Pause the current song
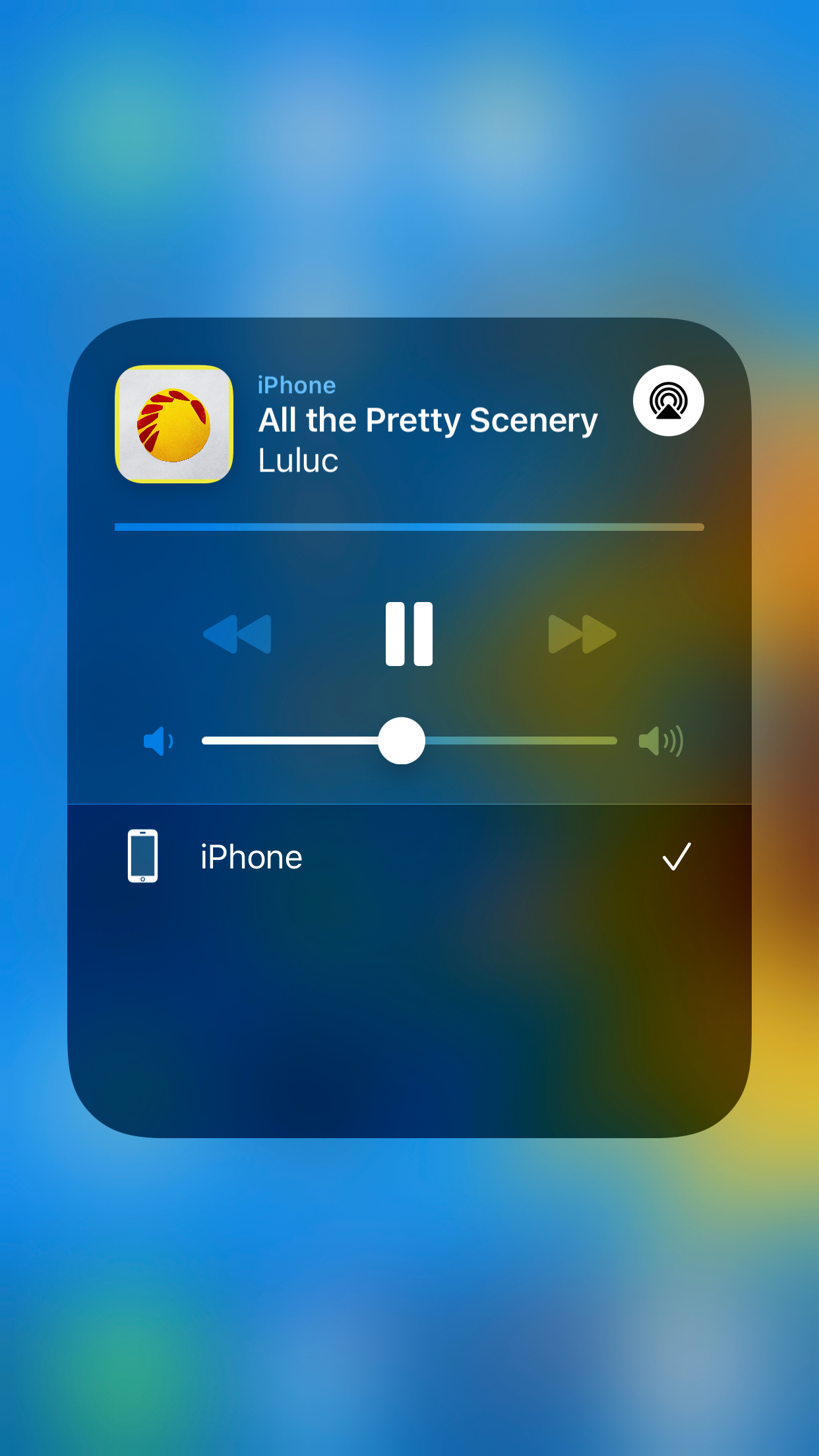 [409, 634]
